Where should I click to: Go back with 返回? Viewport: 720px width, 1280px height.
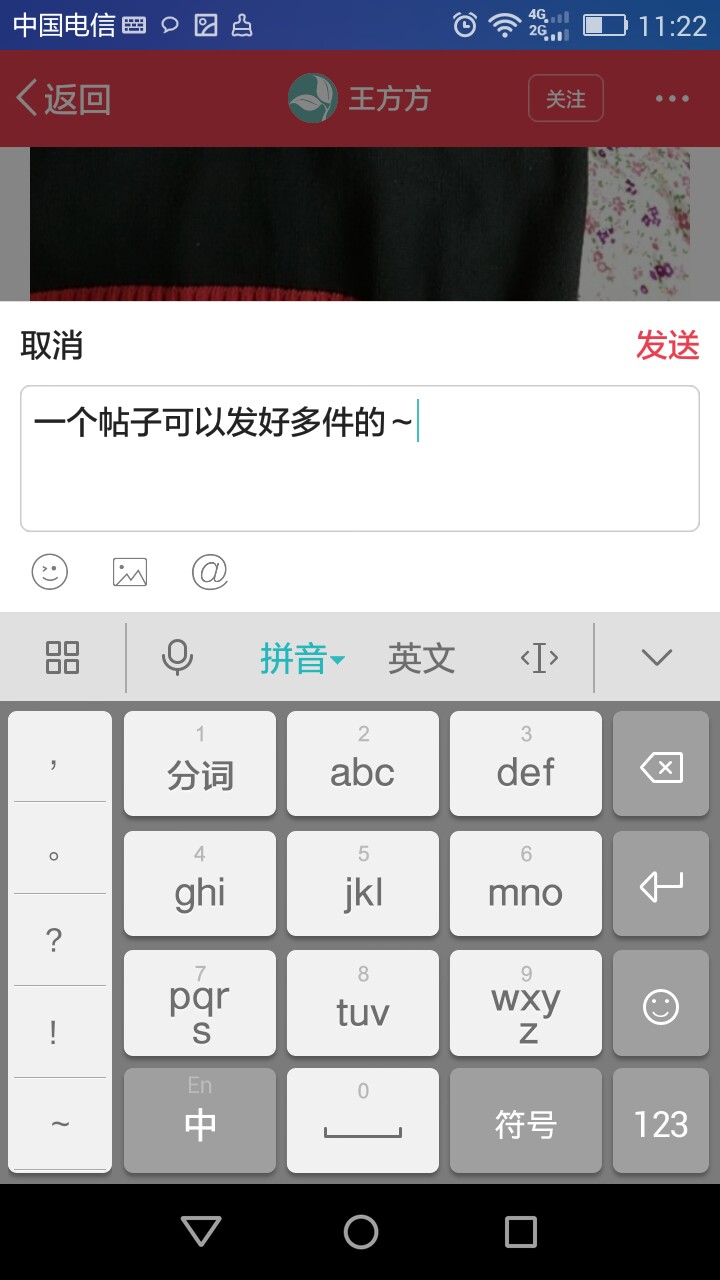pyautogui.click(x=63, y=99)
